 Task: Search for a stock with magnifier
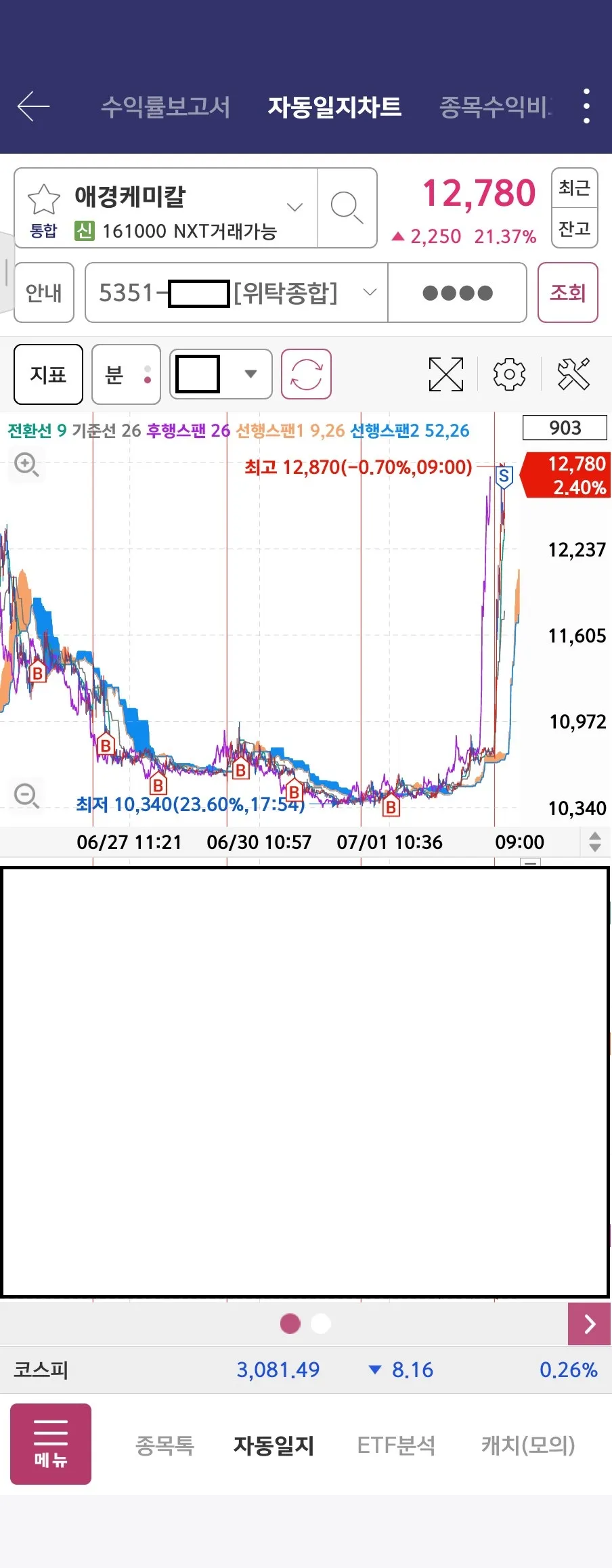point(347,207)
